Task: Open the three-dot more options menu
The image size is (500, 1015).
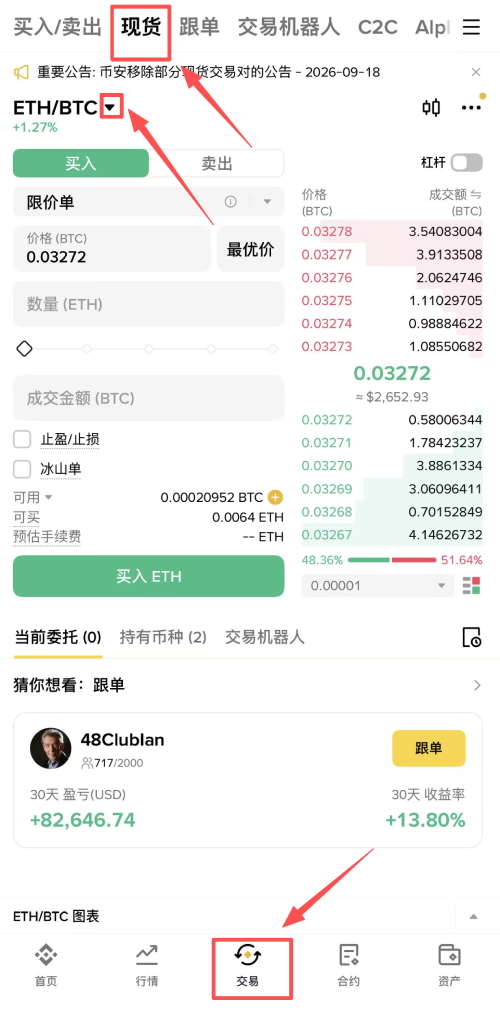Action: point(472,108)
